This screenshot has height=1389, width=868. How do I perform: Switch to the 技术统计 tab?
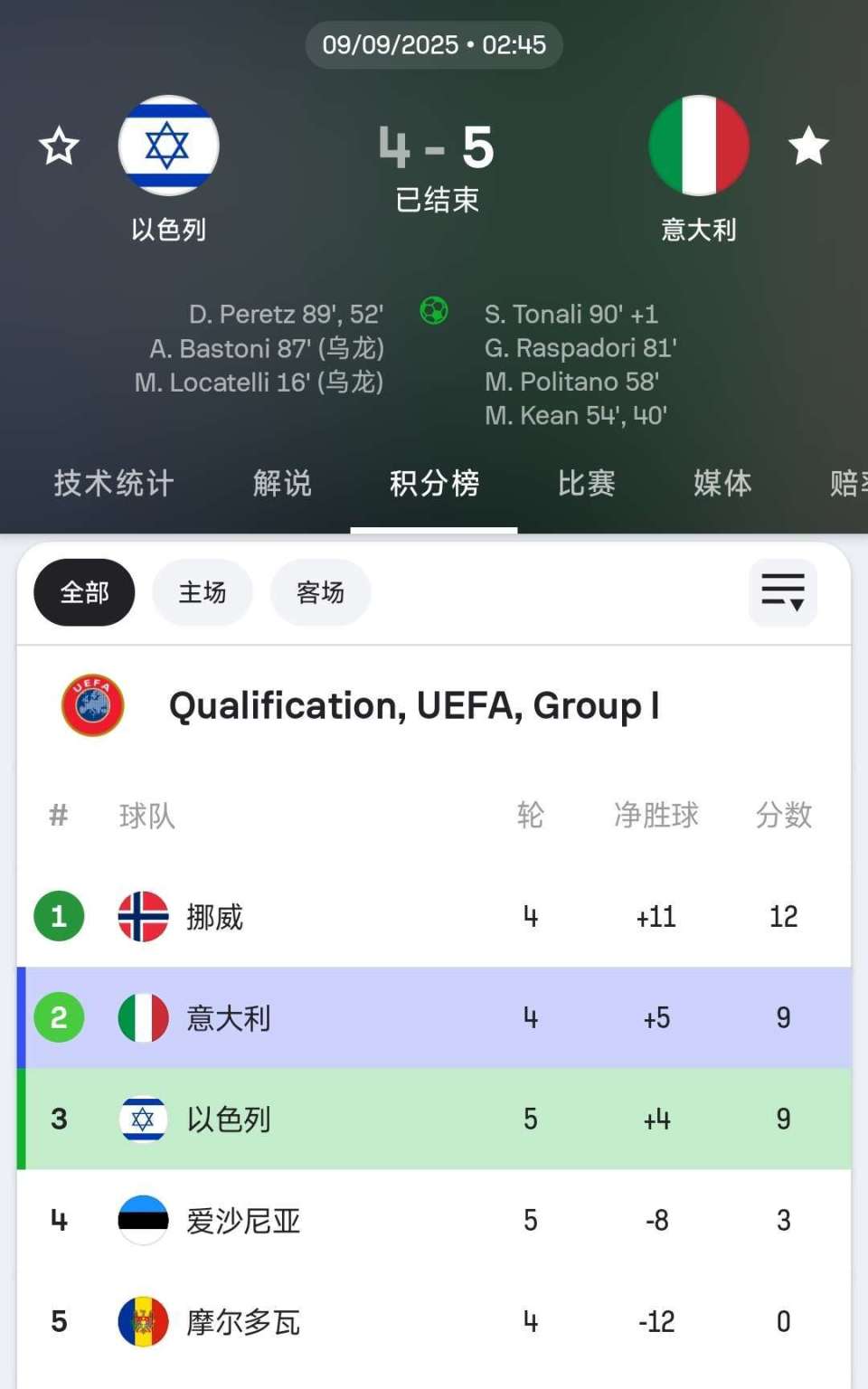pos(112,484)
